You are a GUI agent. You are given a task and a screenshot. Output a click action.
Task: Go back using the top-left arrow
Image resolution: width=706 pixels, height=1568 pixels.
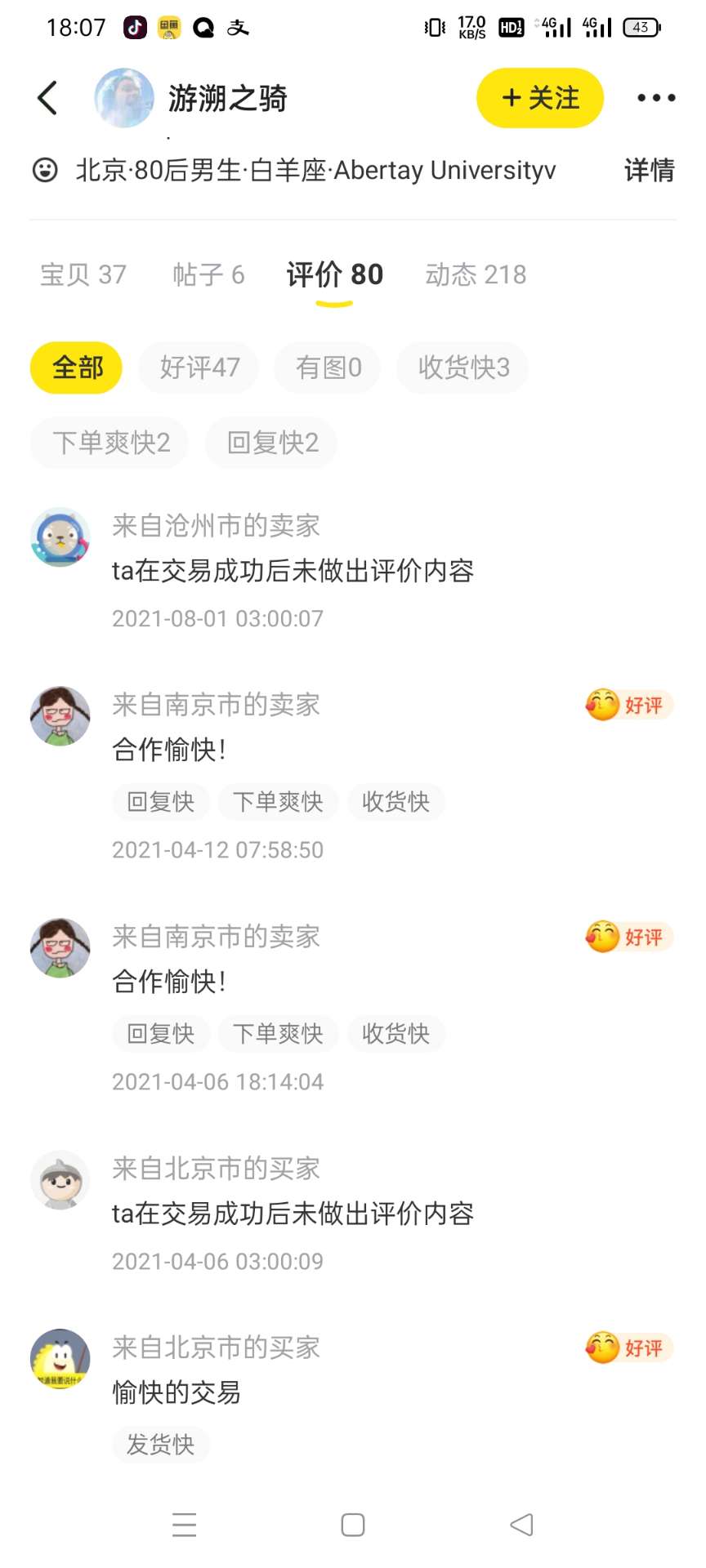(x=48, y=98)
